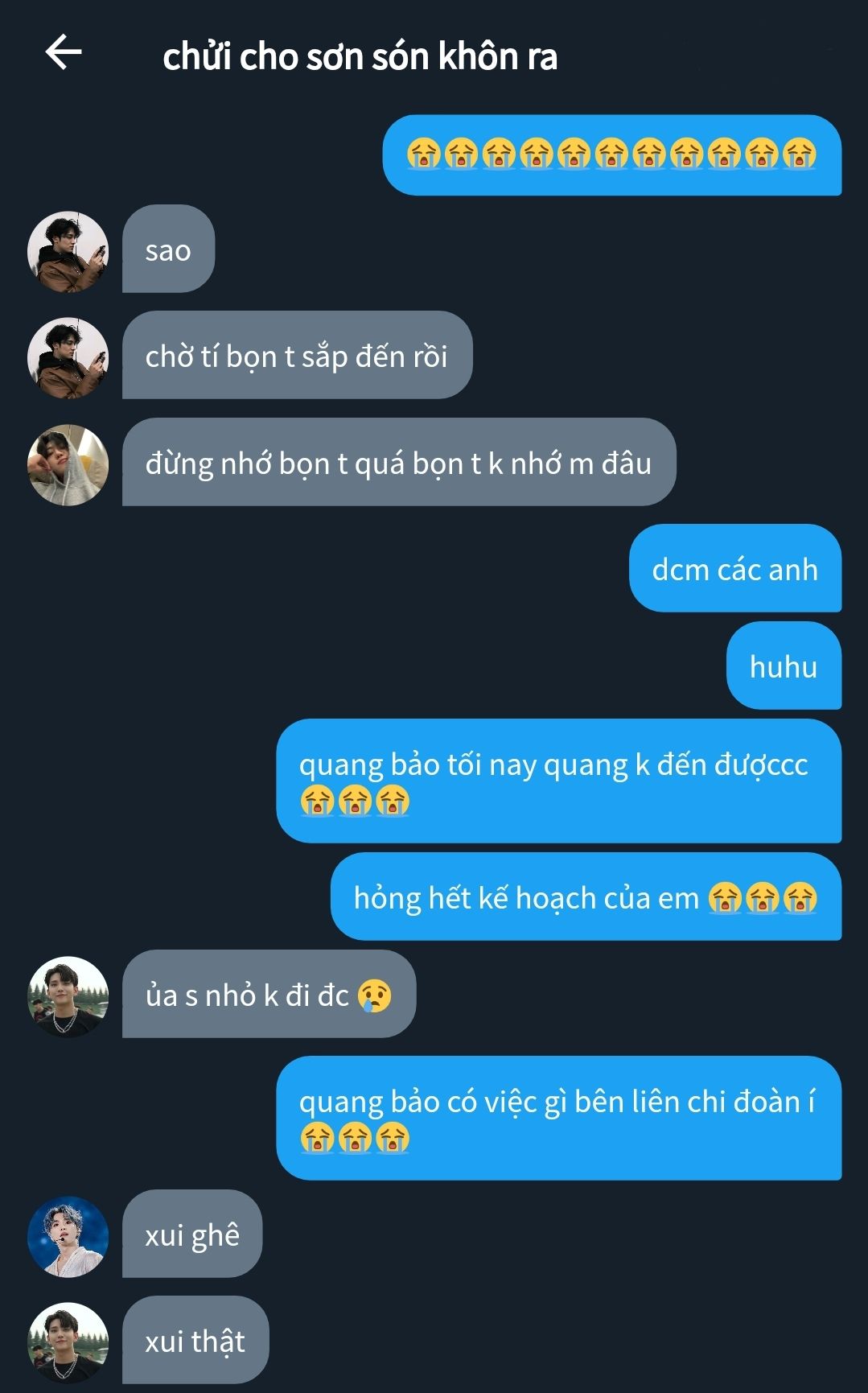Open the avatar beside "xui thật"
868x1393 pixels.
68,1343
